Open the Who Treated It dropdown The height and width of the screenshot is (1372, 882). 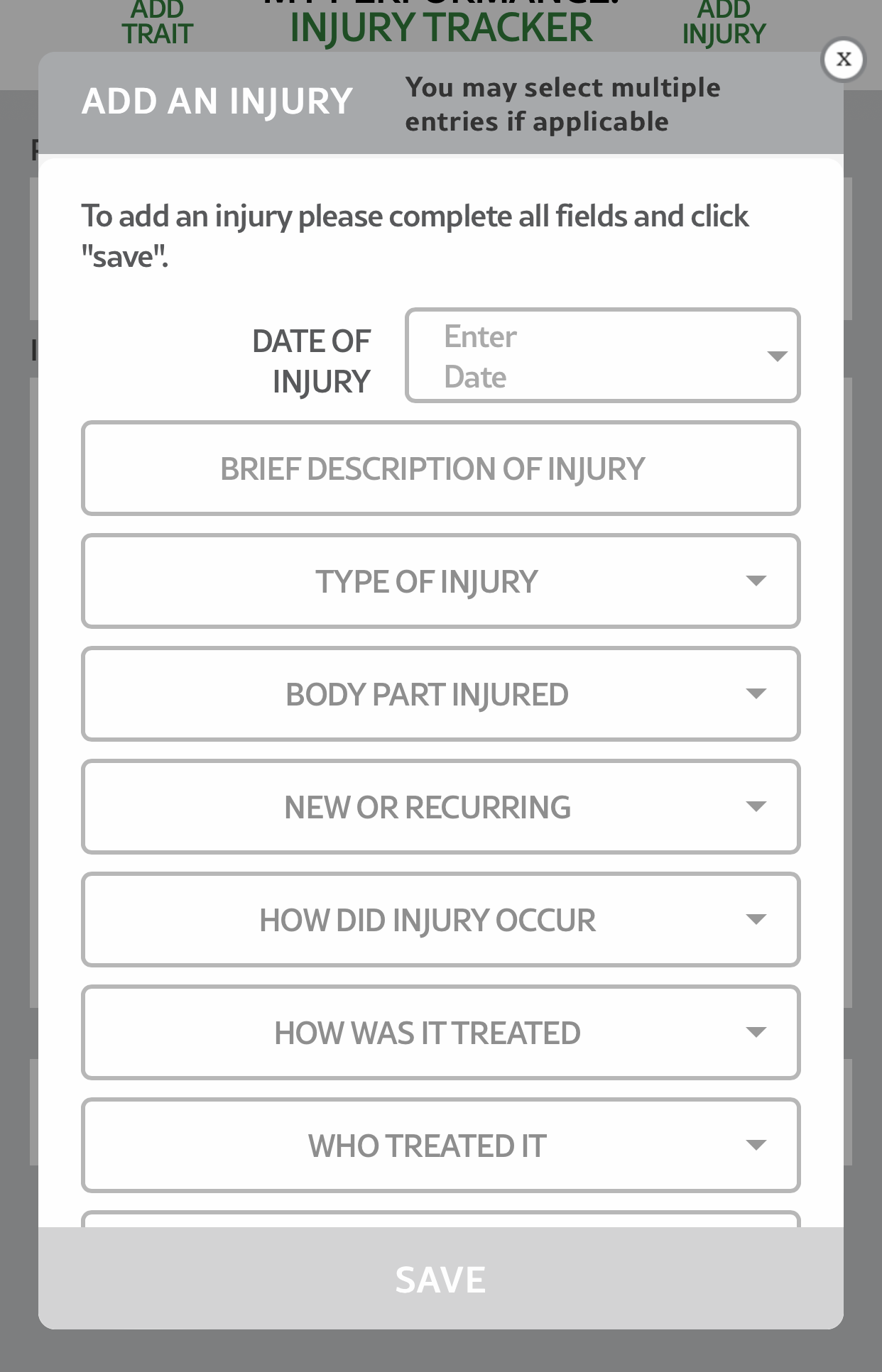point(440,1146)
